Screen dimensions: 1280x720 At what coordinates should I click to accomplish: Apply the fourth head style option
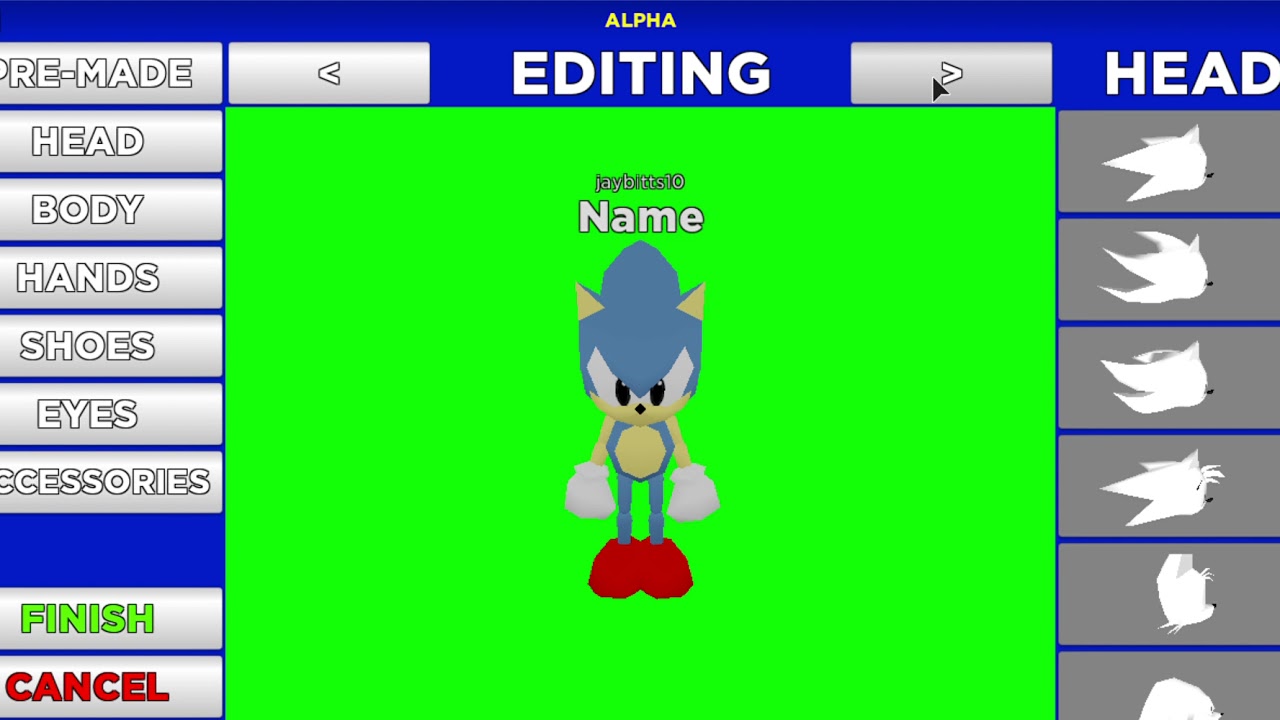coord(1168,486)
